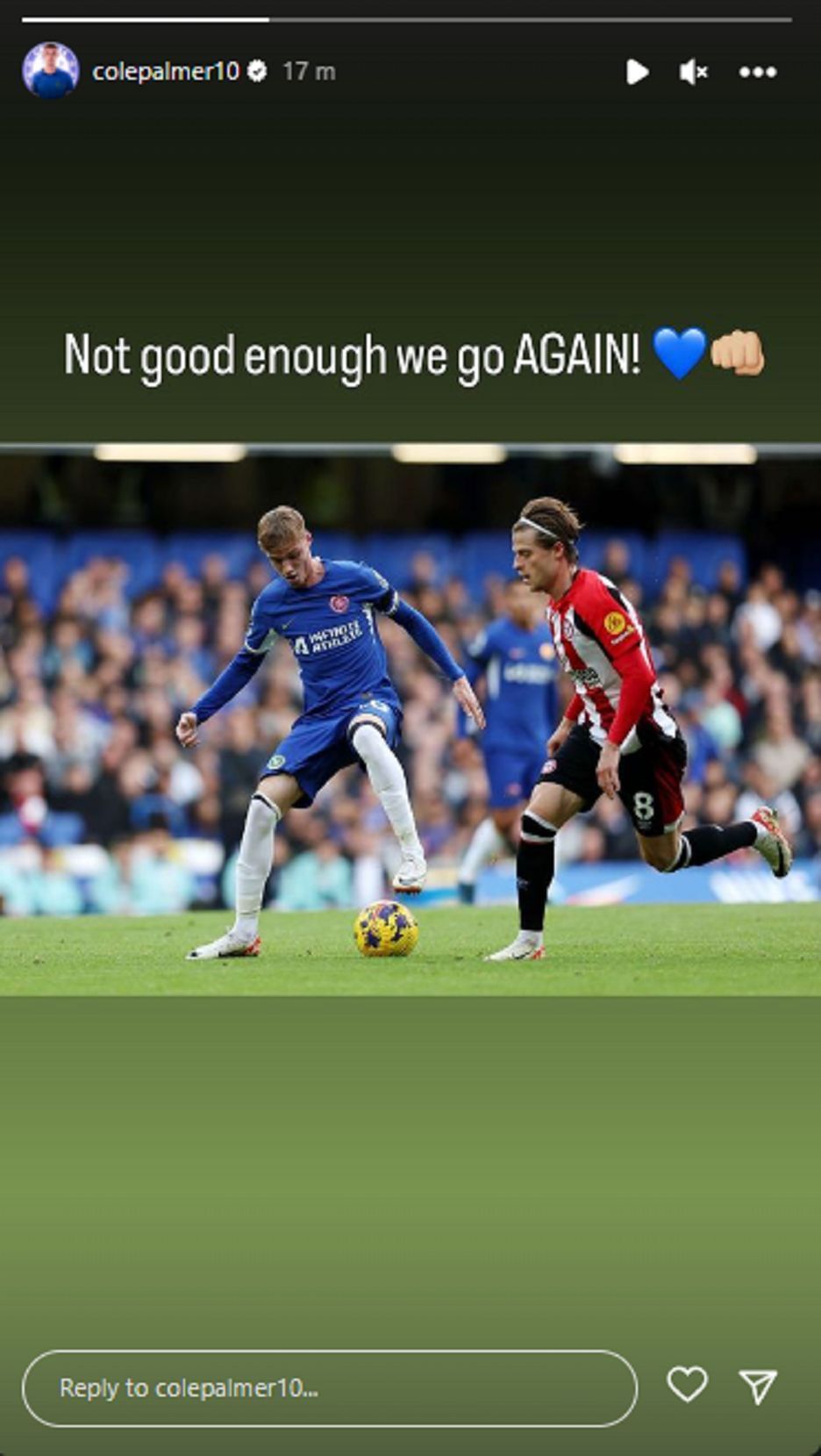This screenshot has height=1456, width=821.
Task: Share the story via the paper plane
Action: (x=758, y=1387)
